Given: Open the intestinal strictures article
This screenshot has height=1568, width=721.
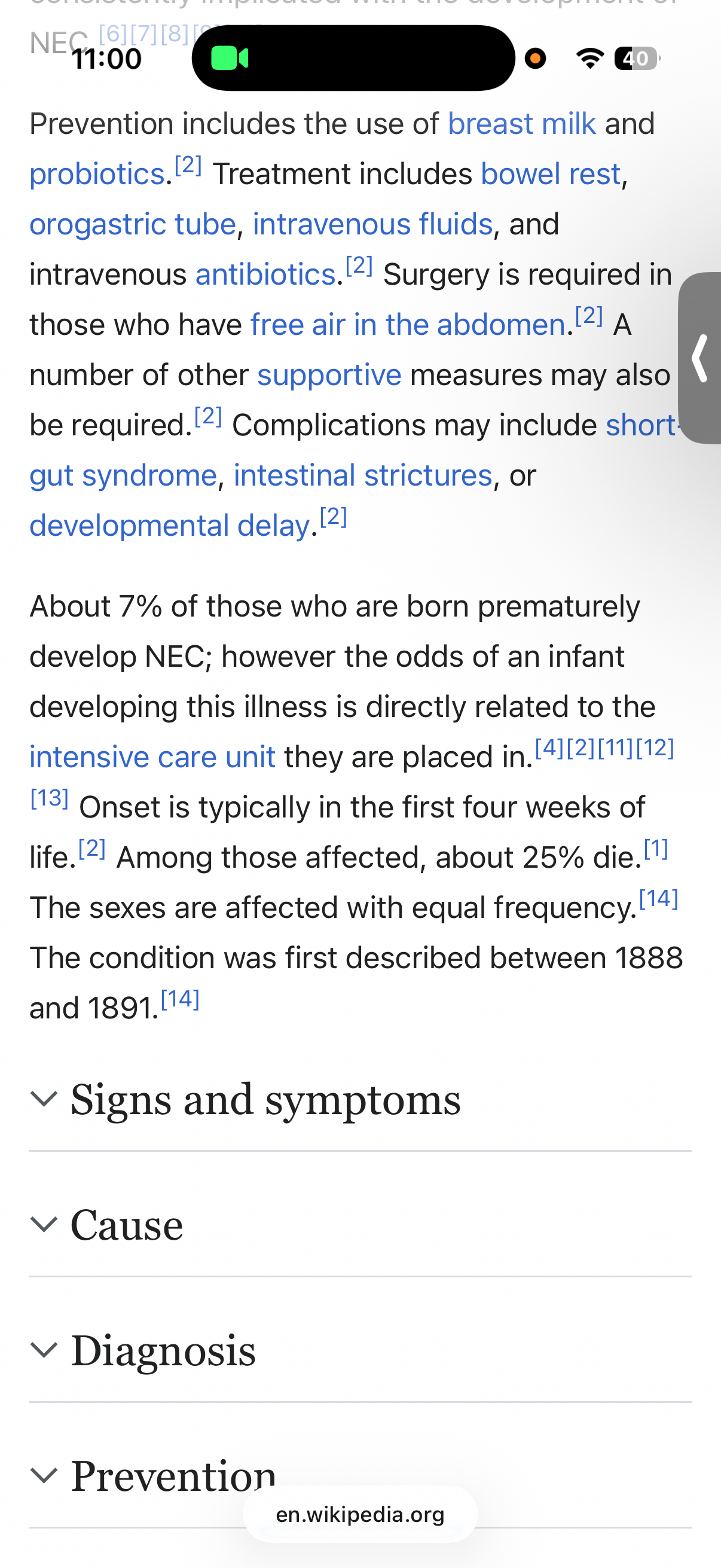Looking at the screenshot, I should pyautogui.click(x=363, y=476).
